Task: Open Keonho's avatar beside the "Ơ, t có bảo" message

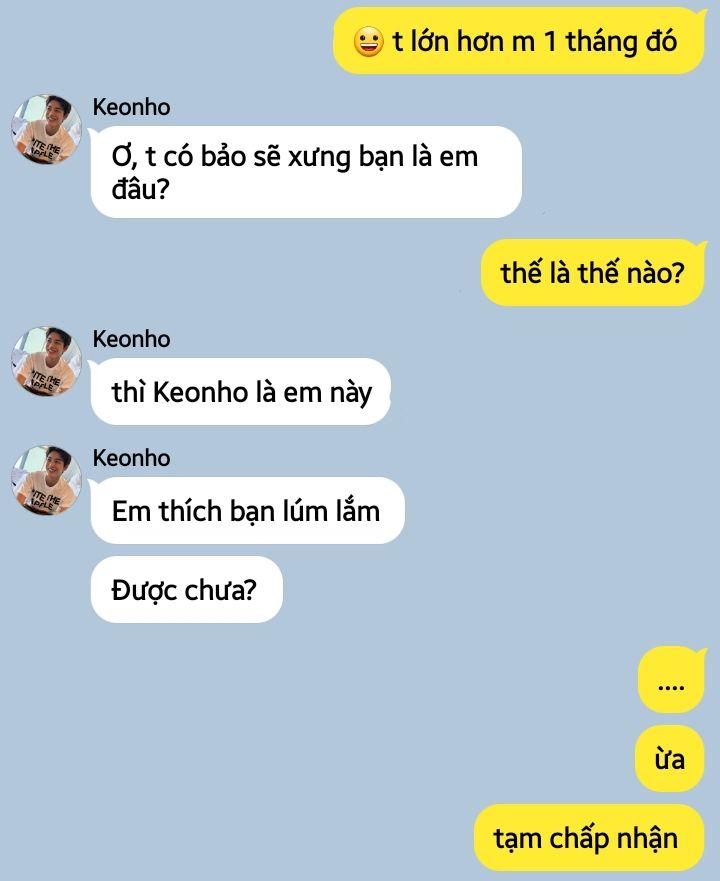Action: pyautogui.click(x=46, y=130)
